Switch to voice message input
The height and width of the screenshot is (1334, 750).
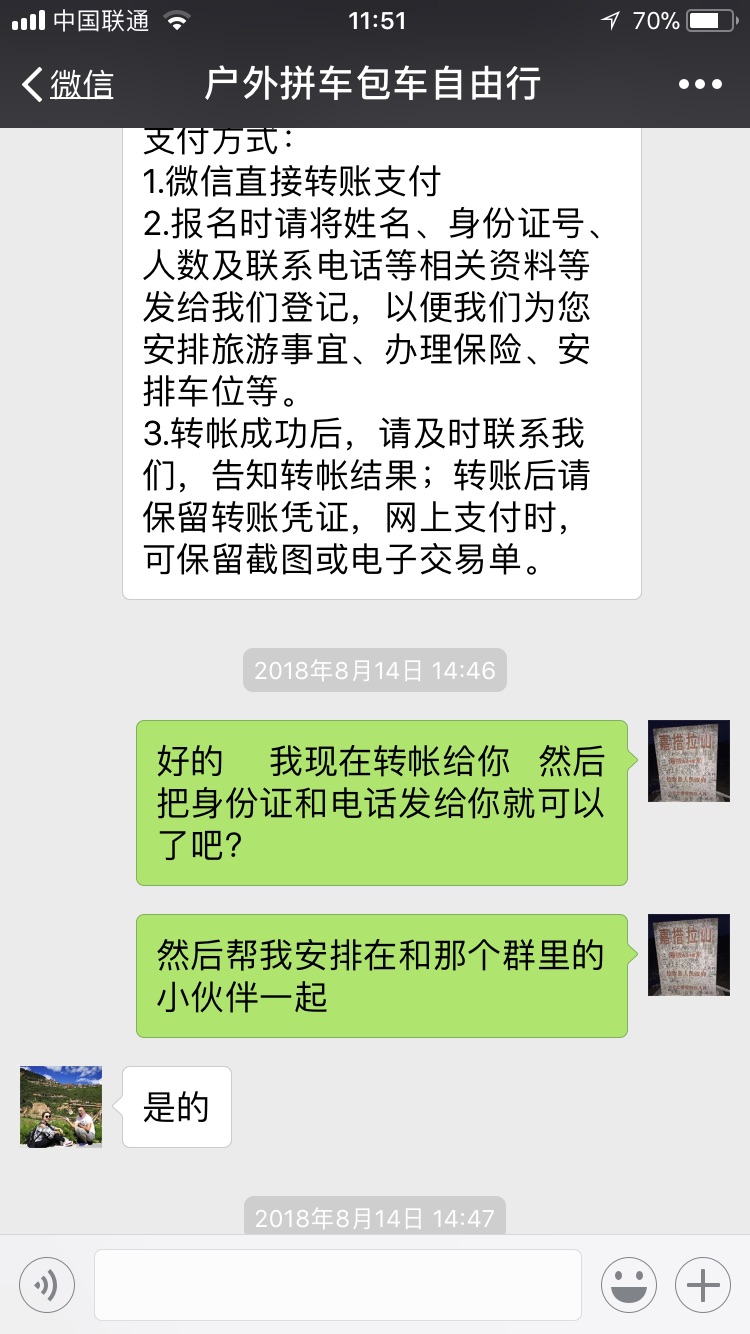point(46,1284)
